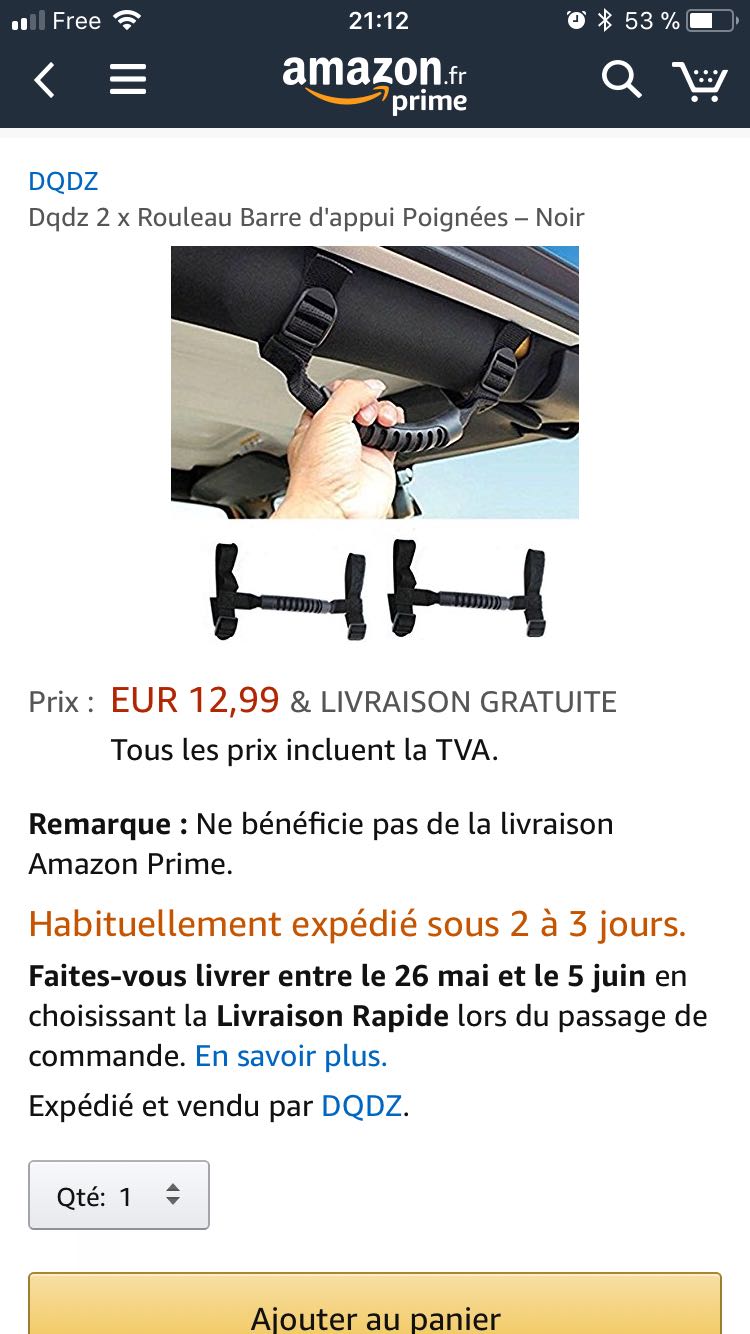Expand the Qté quantity dropdown
The height and width of the screenshot is (1334, 750).
pos(119,1195)
